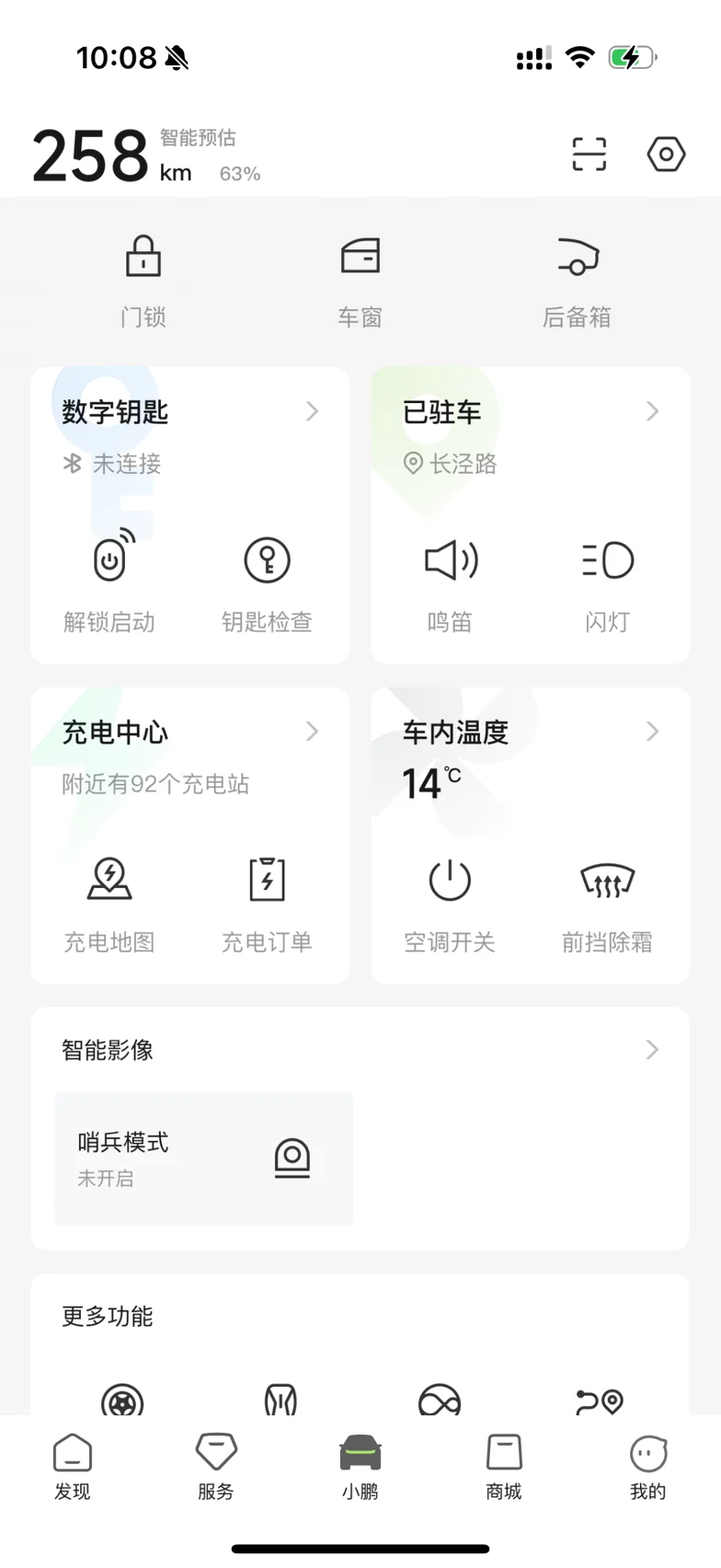The width and height of the screenshot is (721, 1568).
Task: Go to the 商城 store tab
Action: coord(504,1467)
